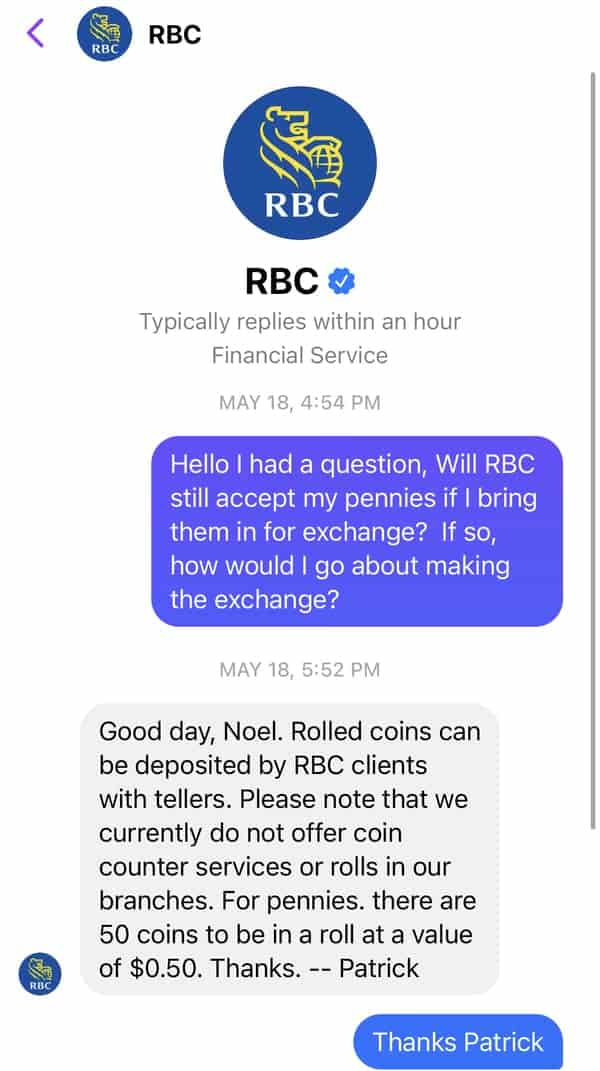Open RBC contact details from header
600x1071 pixels.
coord(174,34)
